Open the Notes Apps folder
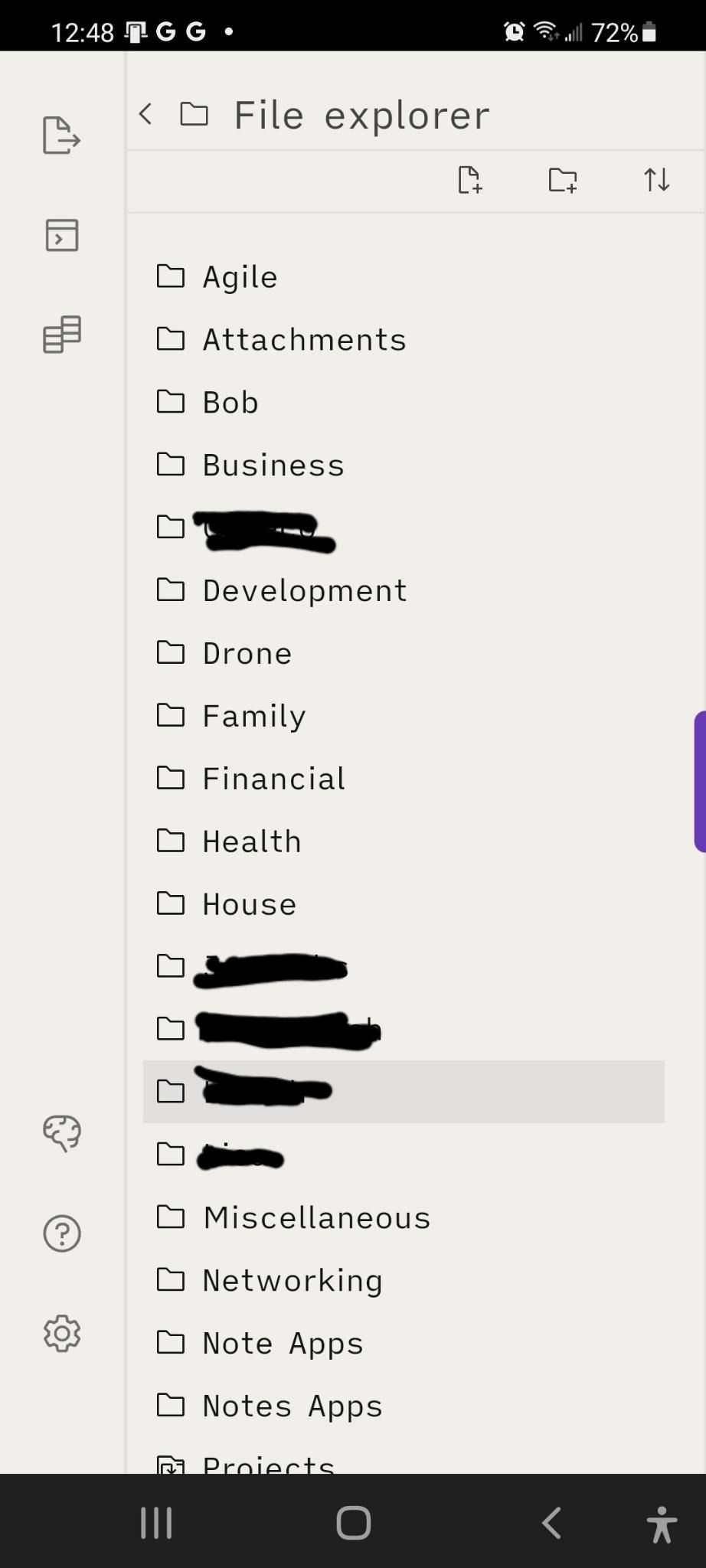The height and width of the screenshot is (1568, 706). pyautogui.click(x=404, y=1406)
